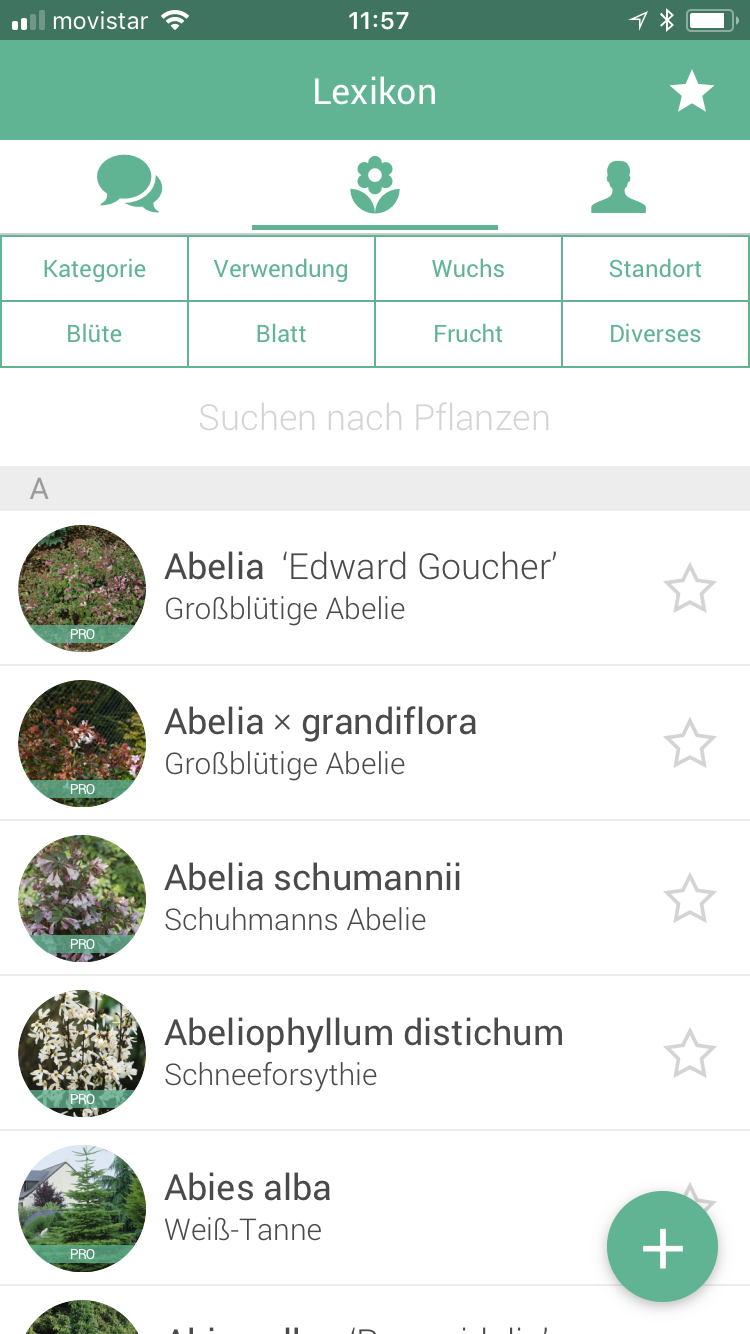
Task: Tap the green plus floating button
Action: (662, 1247)
